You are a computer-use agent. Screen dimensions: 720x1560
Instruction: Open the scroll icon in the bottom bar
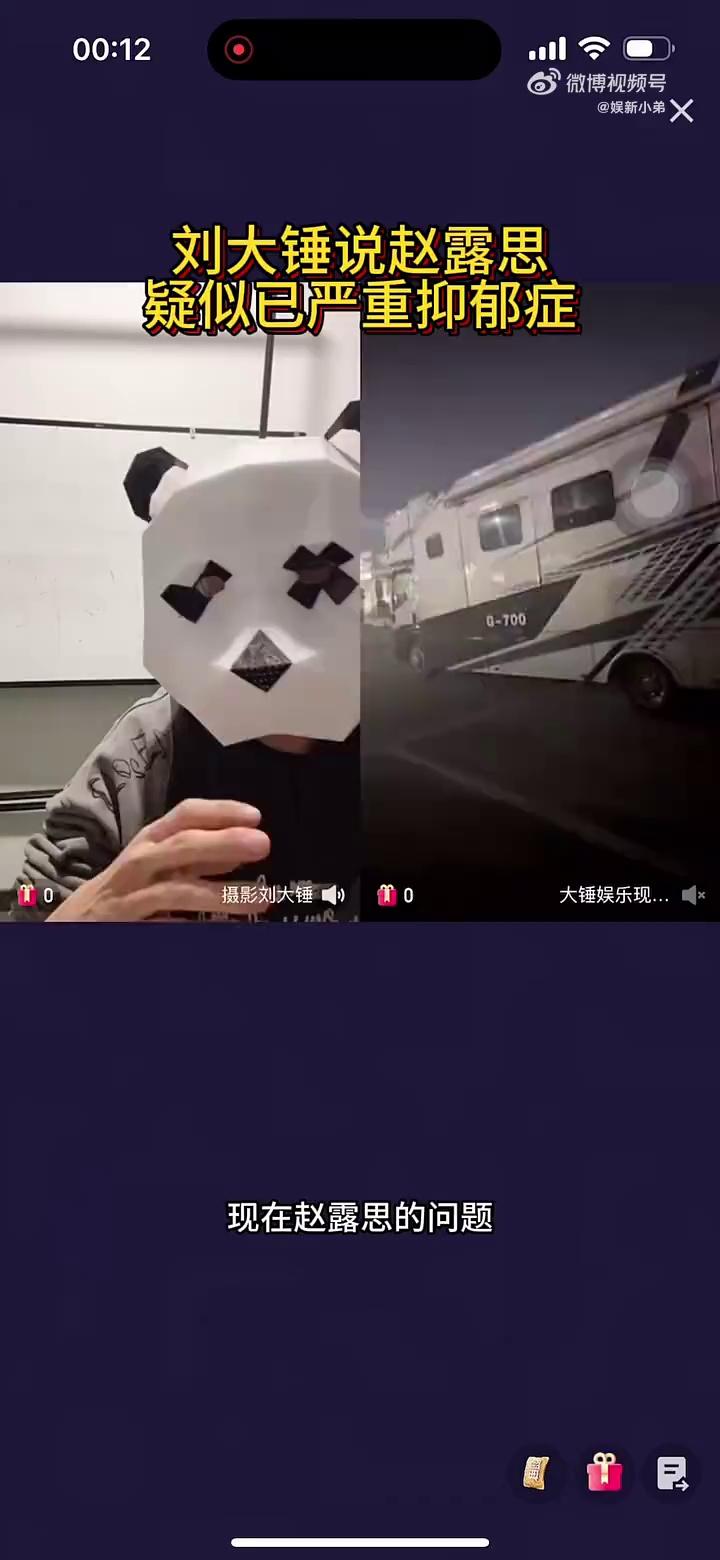pos(537,1472)
